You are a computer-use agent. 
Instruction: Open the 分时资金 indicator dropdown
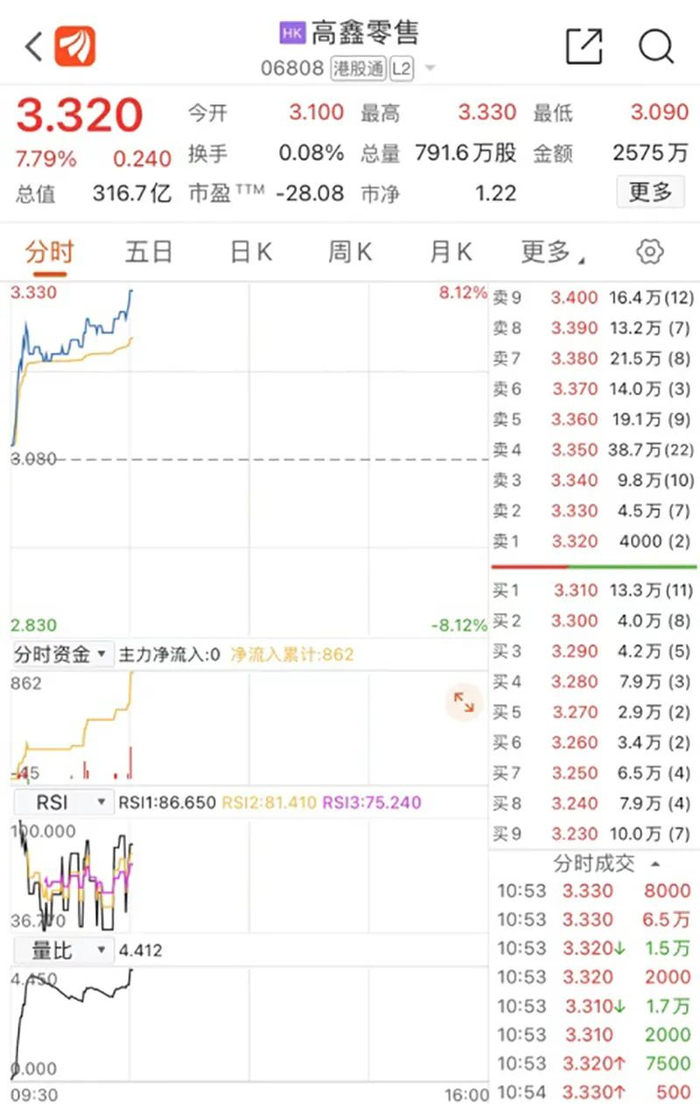[x=62, y=655]
